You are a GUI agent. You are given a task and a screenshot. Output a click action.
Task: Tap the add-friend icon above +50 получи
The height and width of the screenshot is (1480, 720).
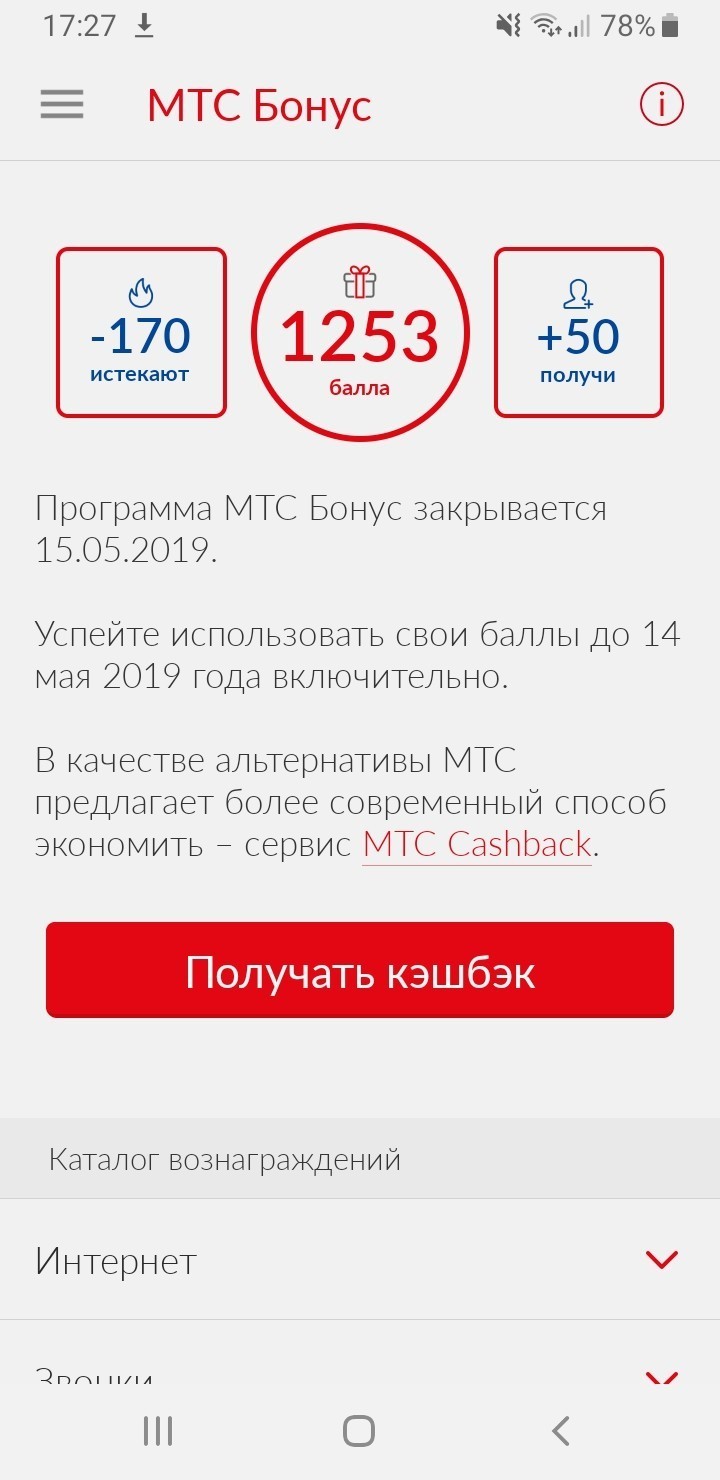pyautogui.click(x=579, y=292)
